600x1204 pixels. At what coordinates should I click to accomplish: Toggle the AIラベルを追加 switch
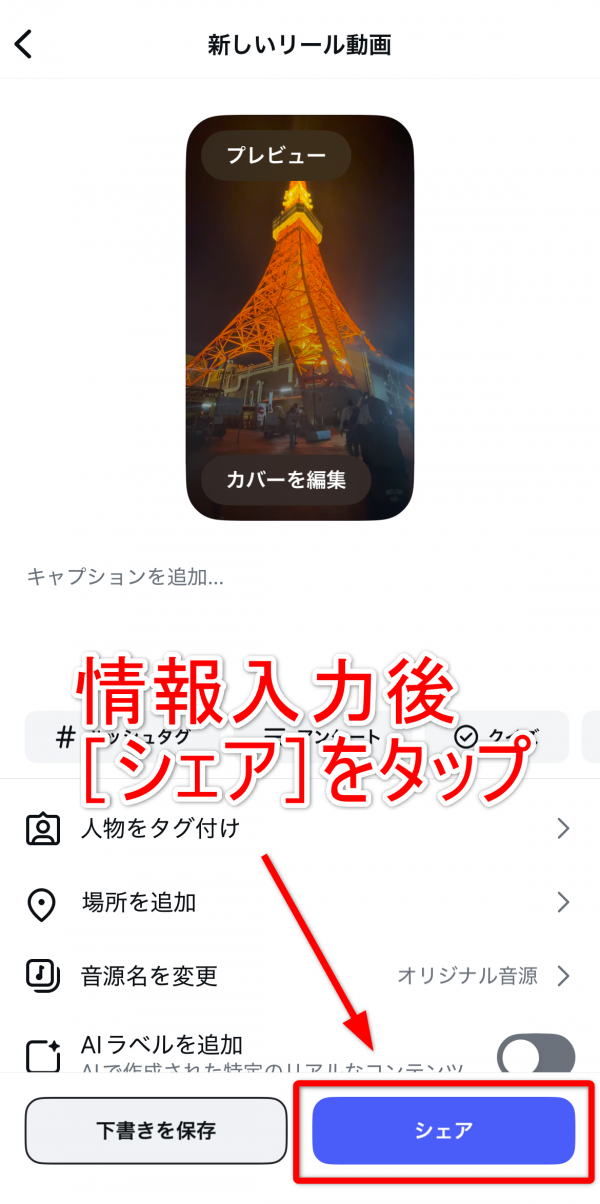(x=536, y=1056)
